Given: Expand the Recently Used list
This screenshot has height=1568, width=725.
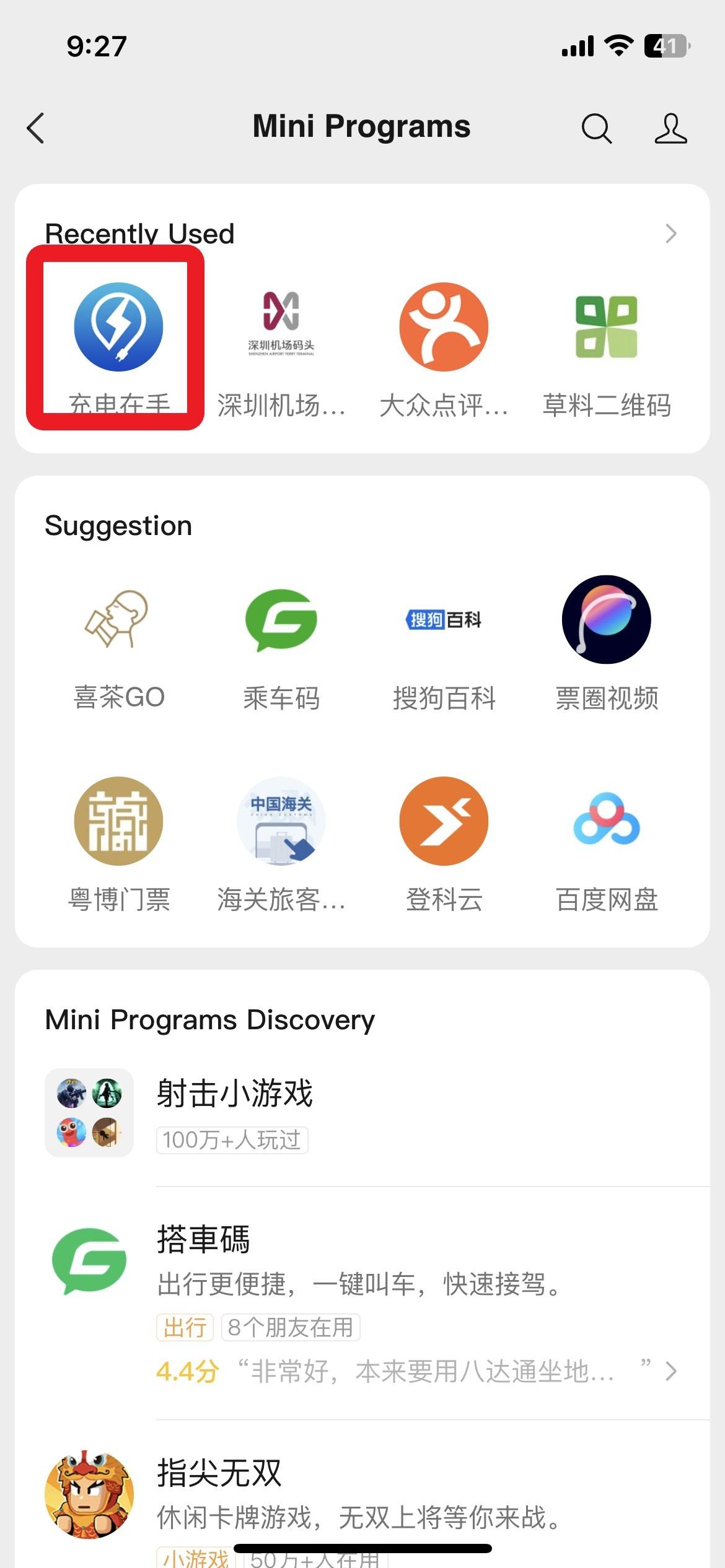Looking at the screenshot, I should [x=670, y=233].
